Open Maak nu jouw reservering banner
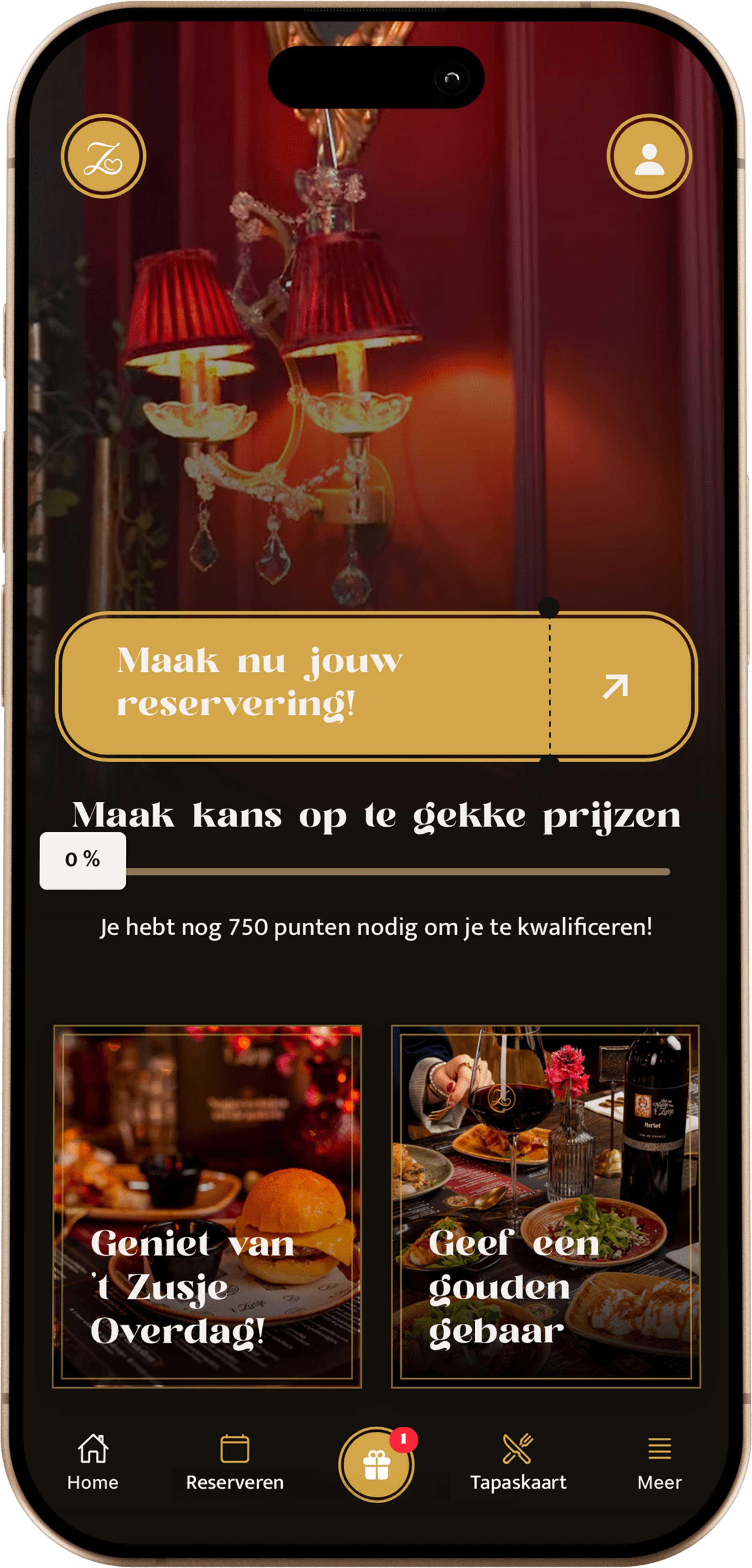The height and width of the screenshot is (1568, 752). point(376,686)
